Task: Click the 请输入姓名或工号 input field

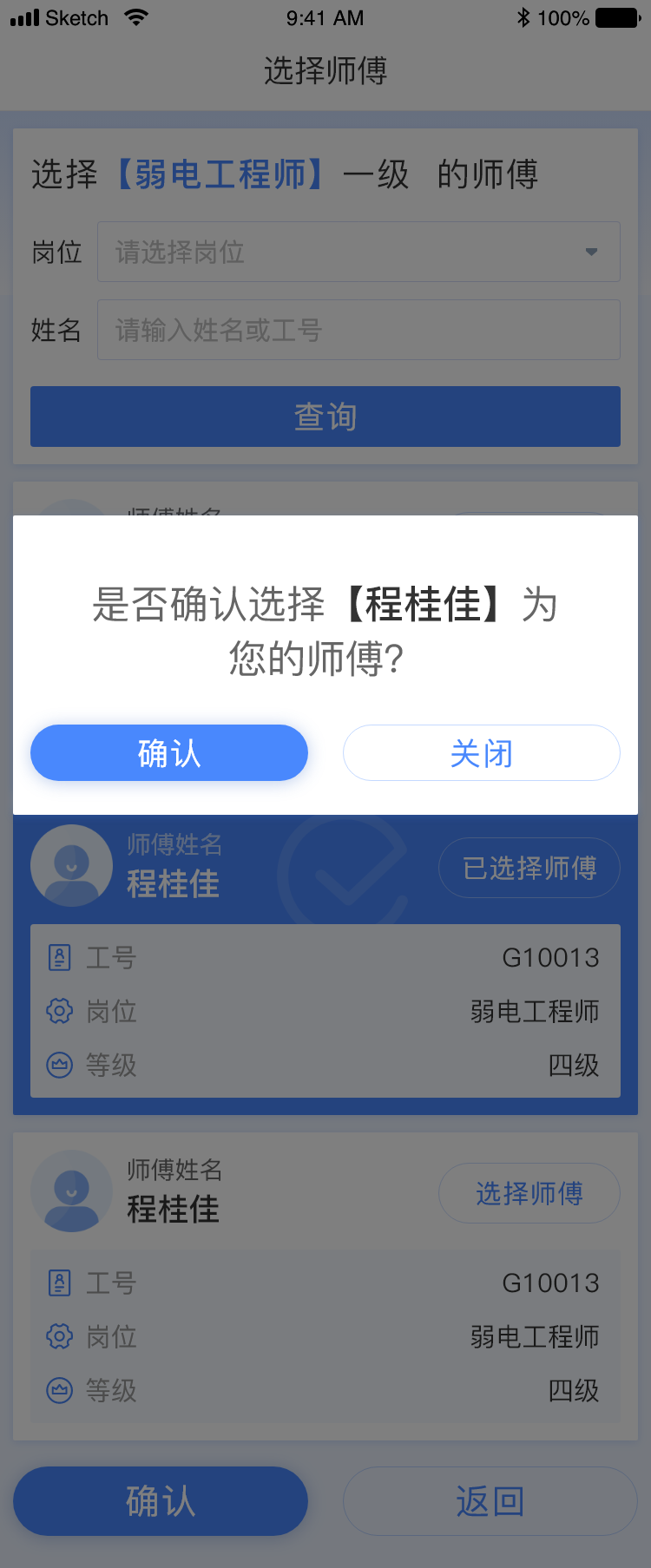Action: (x=358, y=330)
